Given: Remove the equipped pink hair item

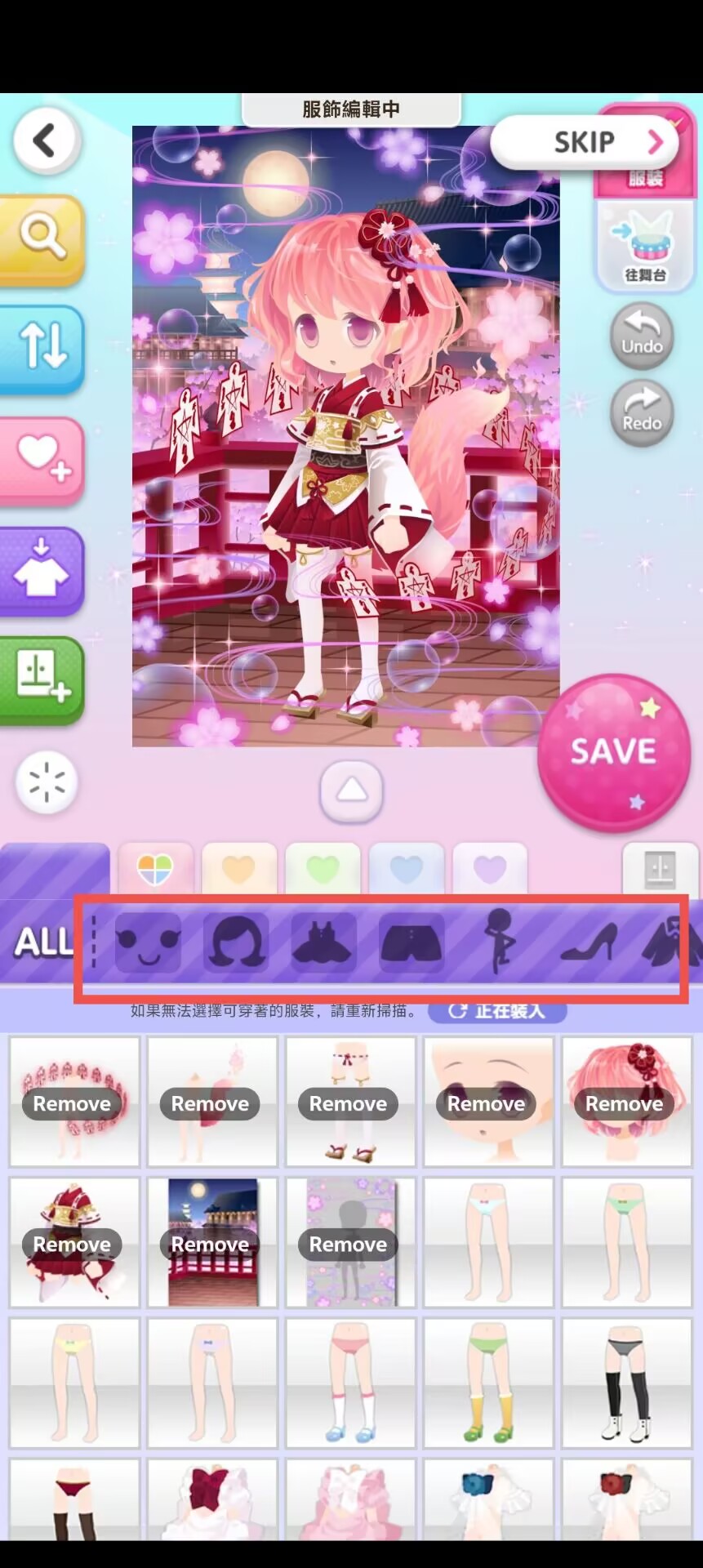Looking at the screenshot, I should click(x=625, y=1102).
